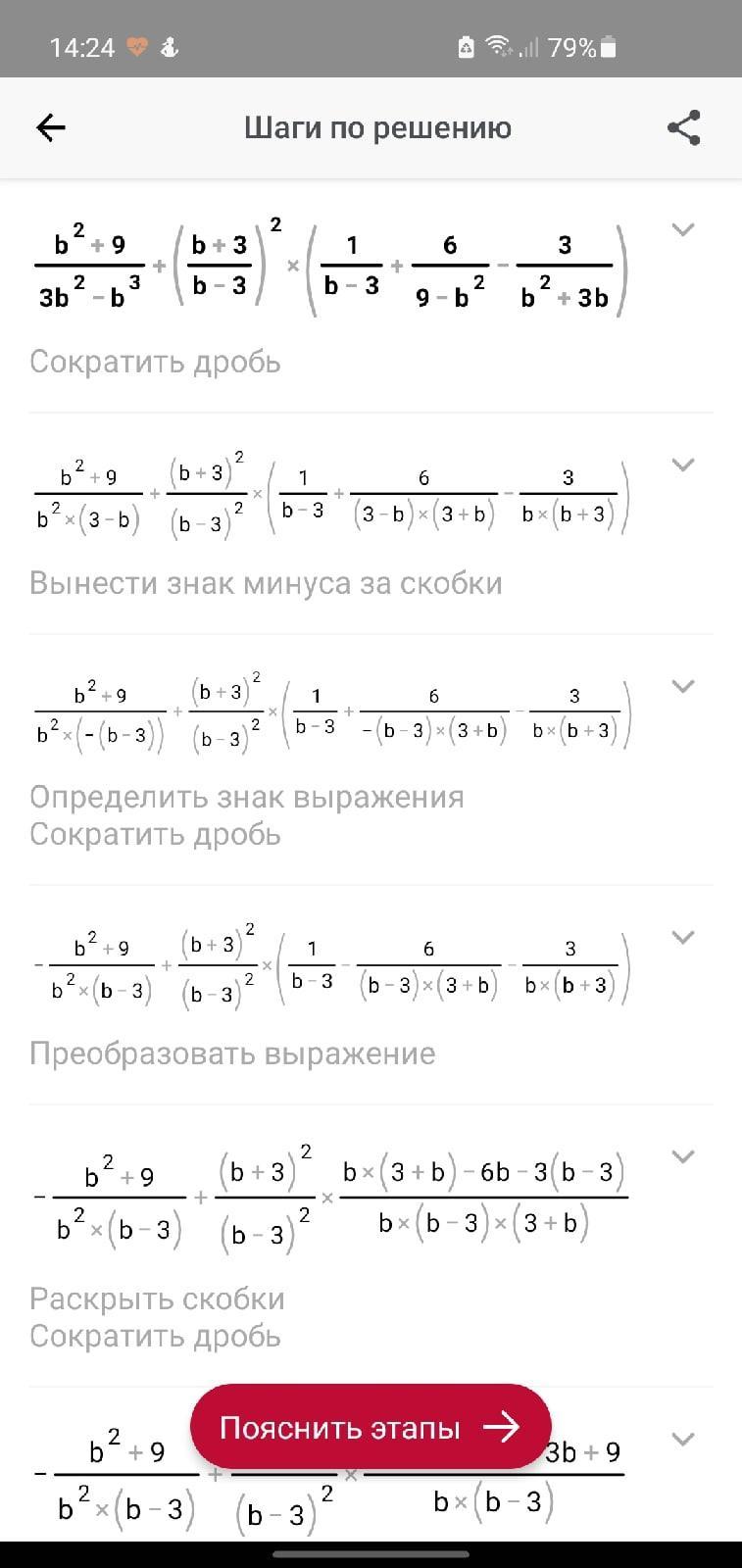
Task: Share the solution steps
Action: click(683, 127)
